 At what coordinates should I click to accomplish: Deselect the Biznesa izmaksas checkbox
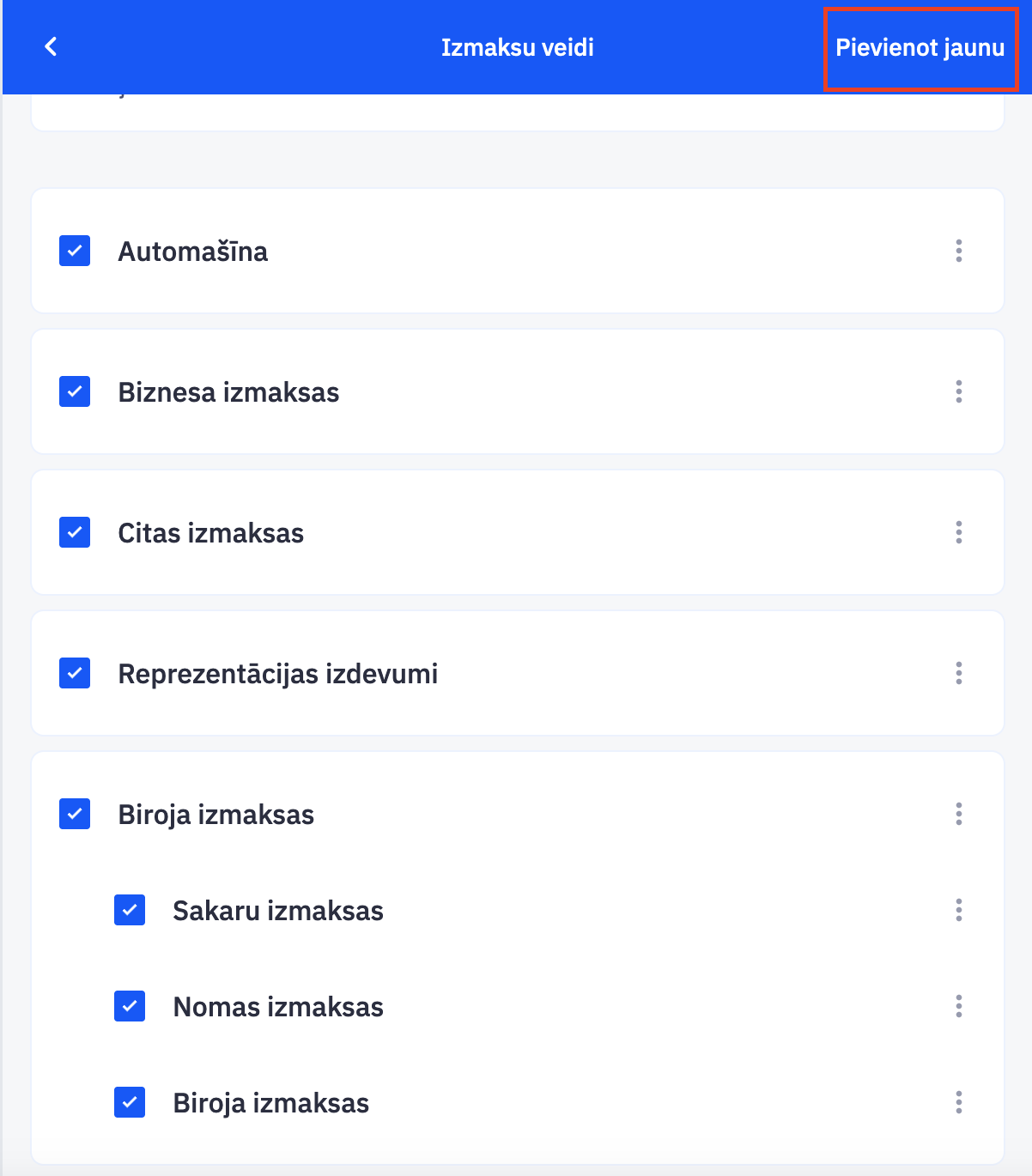[x=75, y=391]
